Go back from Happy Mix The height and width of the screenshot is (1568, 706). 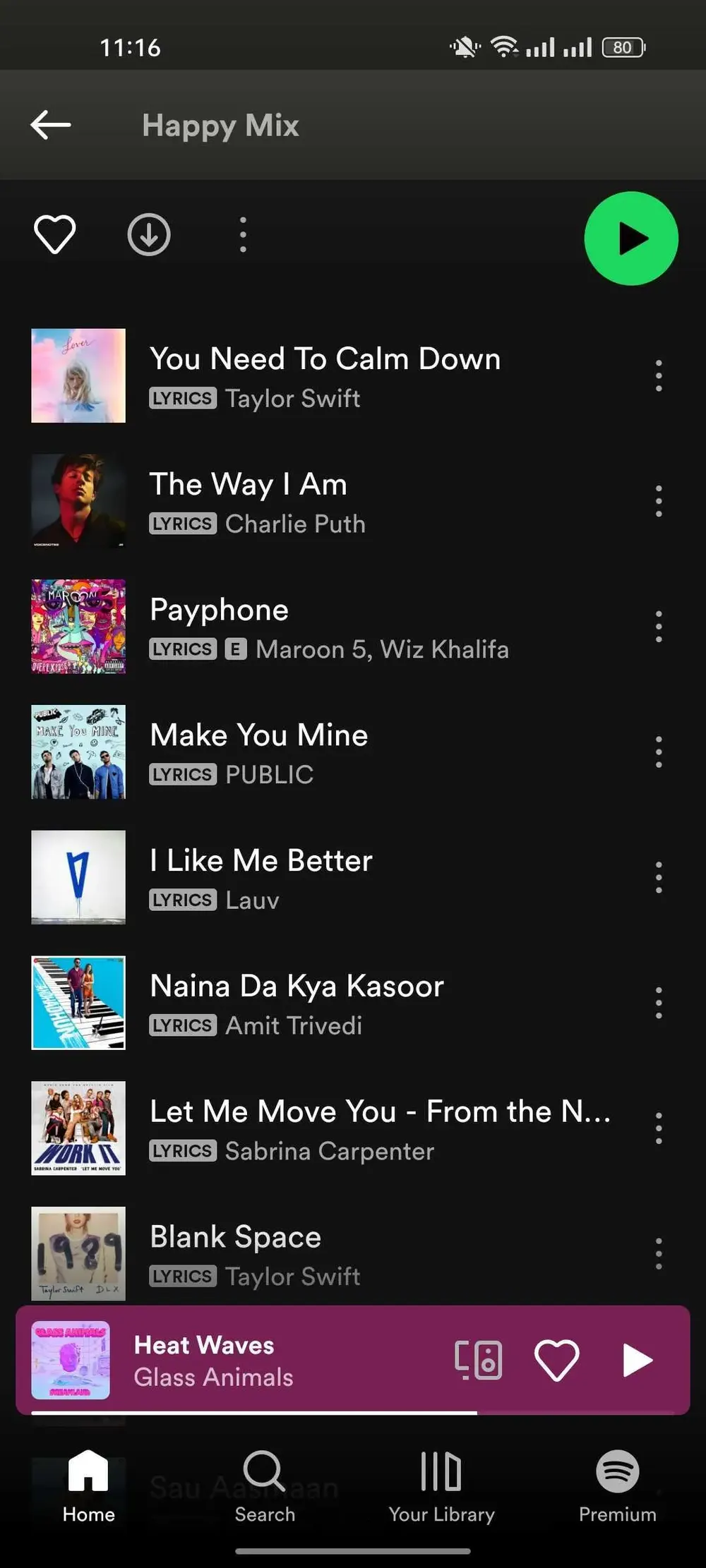click(x=51, y=125)
